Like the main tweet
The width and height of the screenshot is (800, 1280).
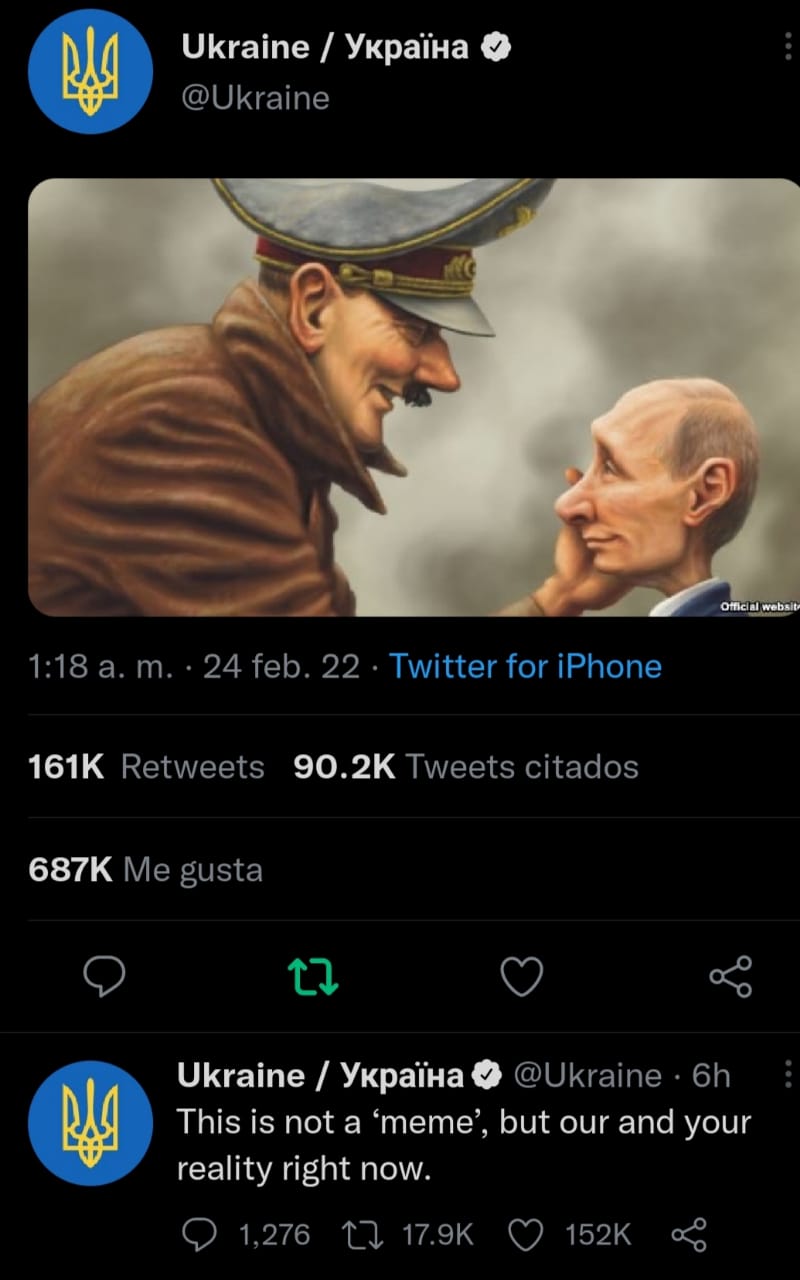(x=521, y=976)
